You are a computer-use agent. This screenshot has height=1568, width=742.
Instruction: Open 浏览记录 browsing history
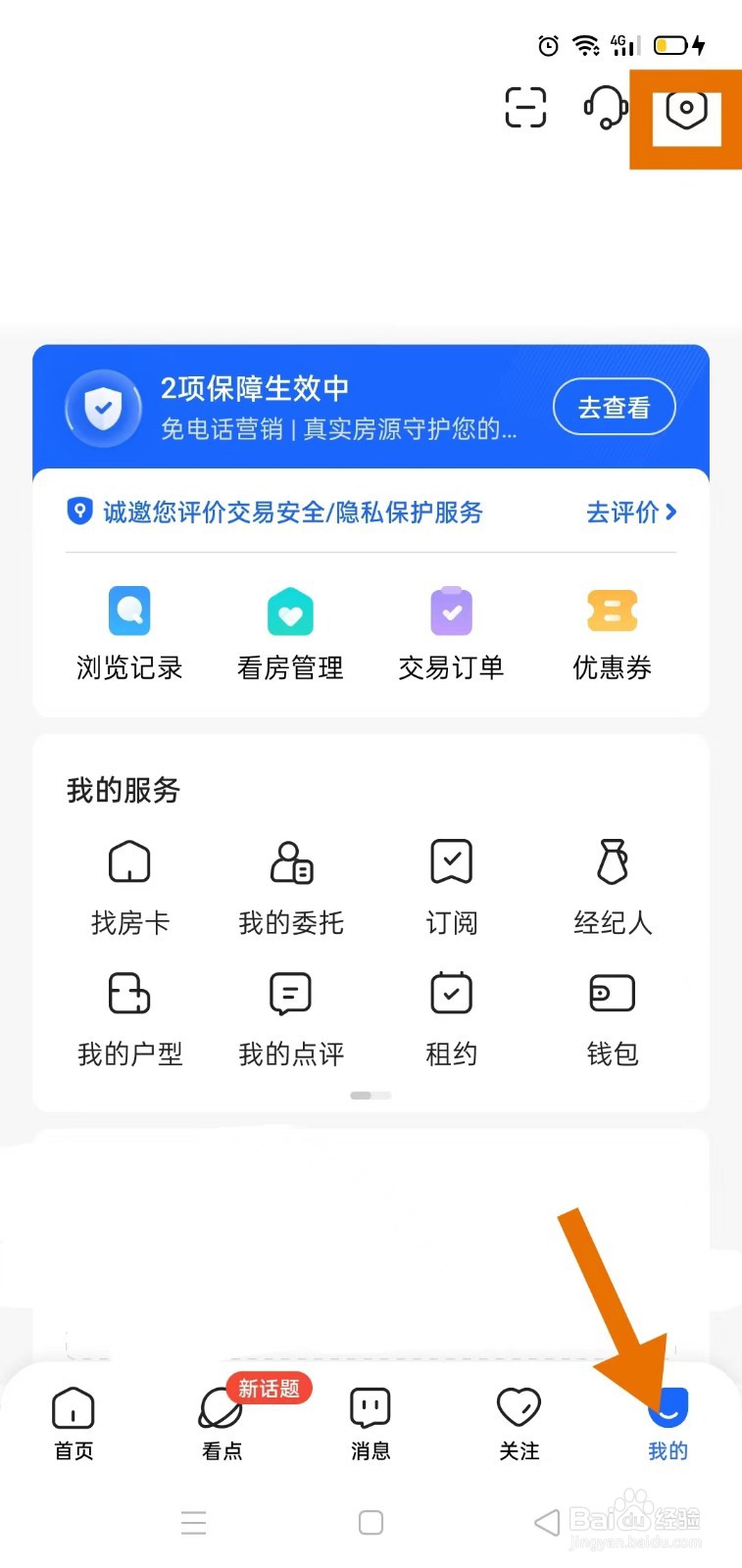[x=129, y=633]
